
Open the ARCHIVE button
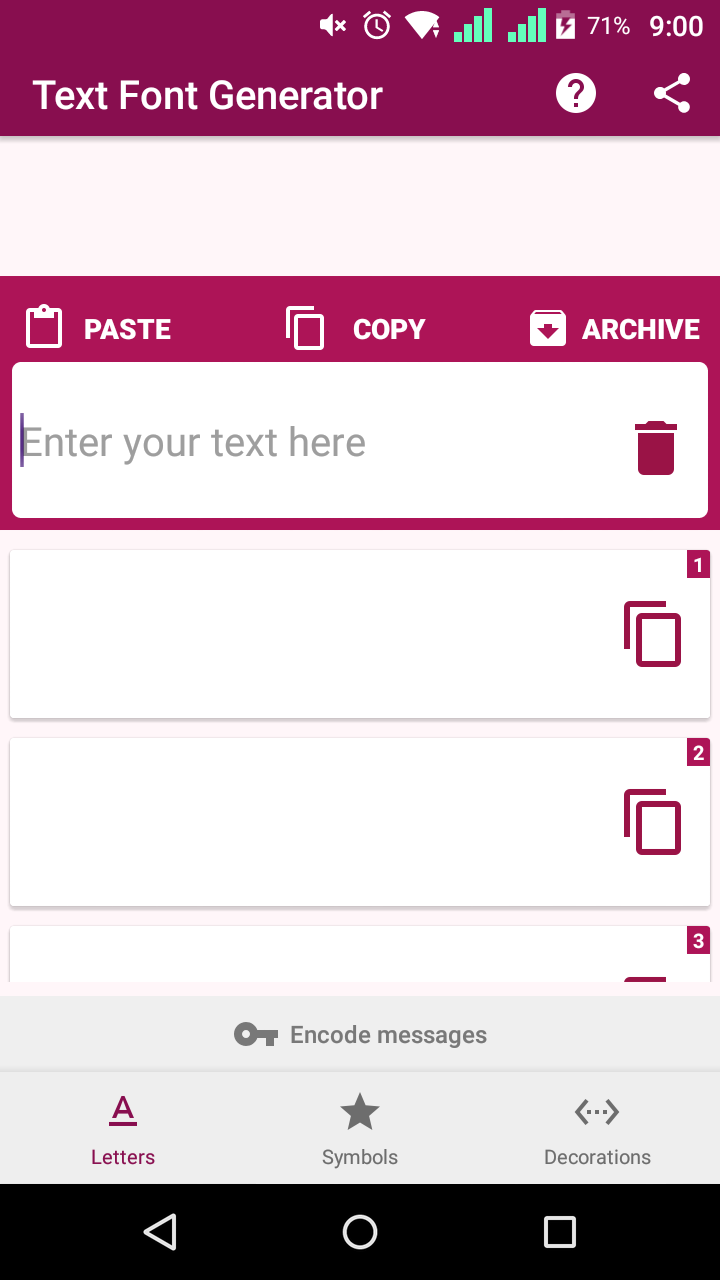click(x=614, y=328)
